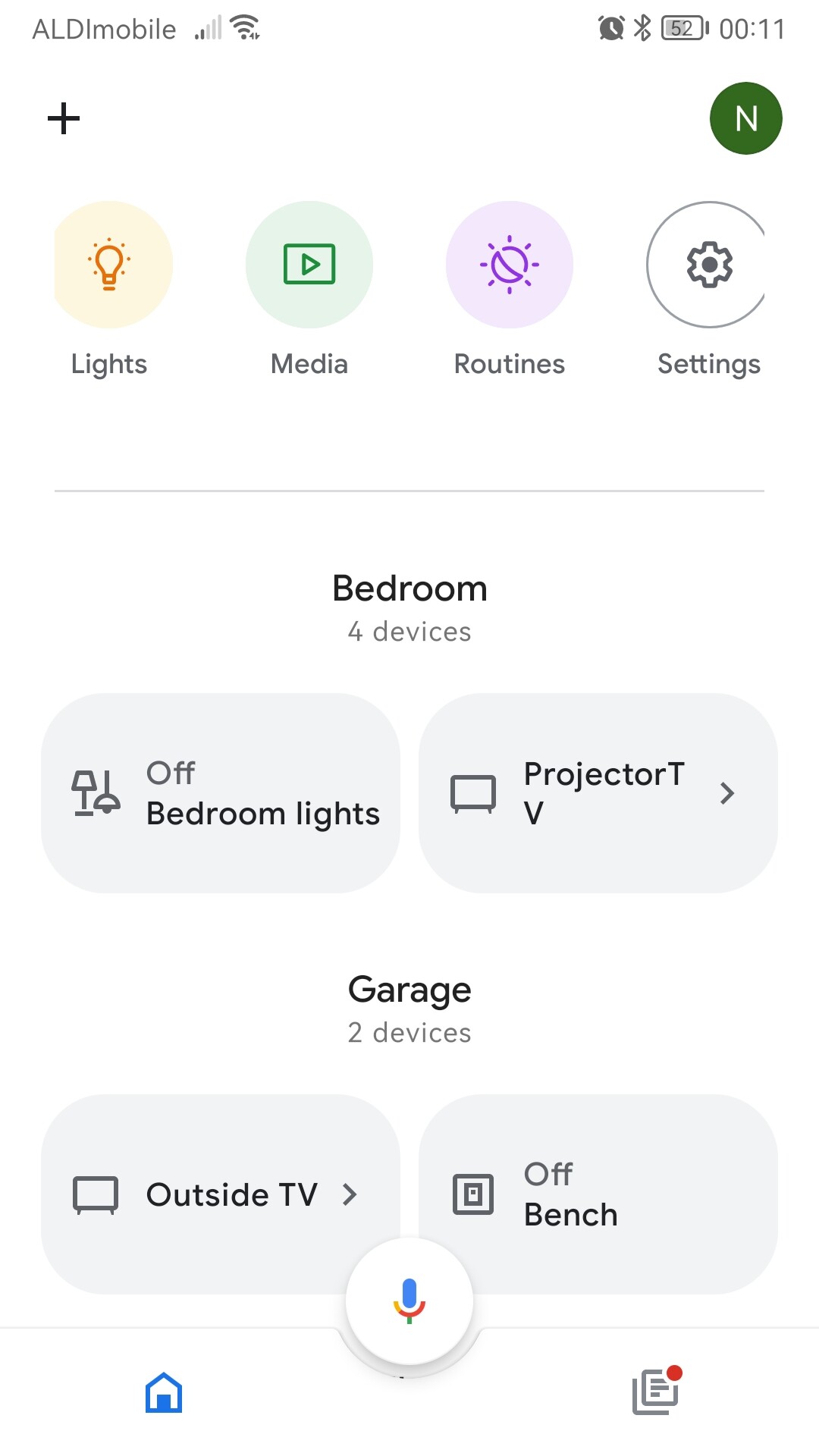Open the Media controls icon
Viewport: 819px width, 1456px height.
tap(308, 263)
